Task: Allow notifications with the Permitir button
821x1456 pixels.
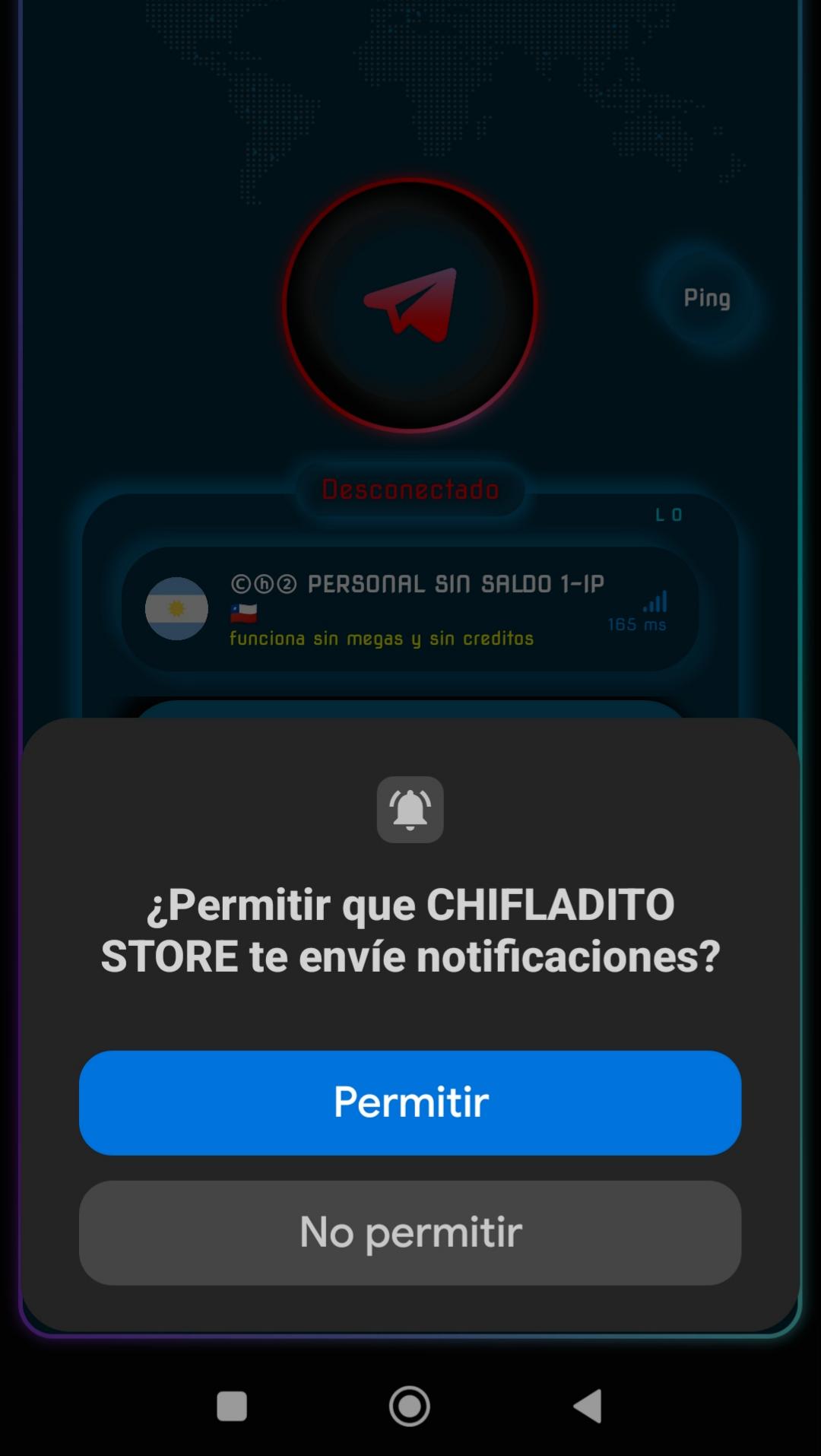Action: (410, 1102)
